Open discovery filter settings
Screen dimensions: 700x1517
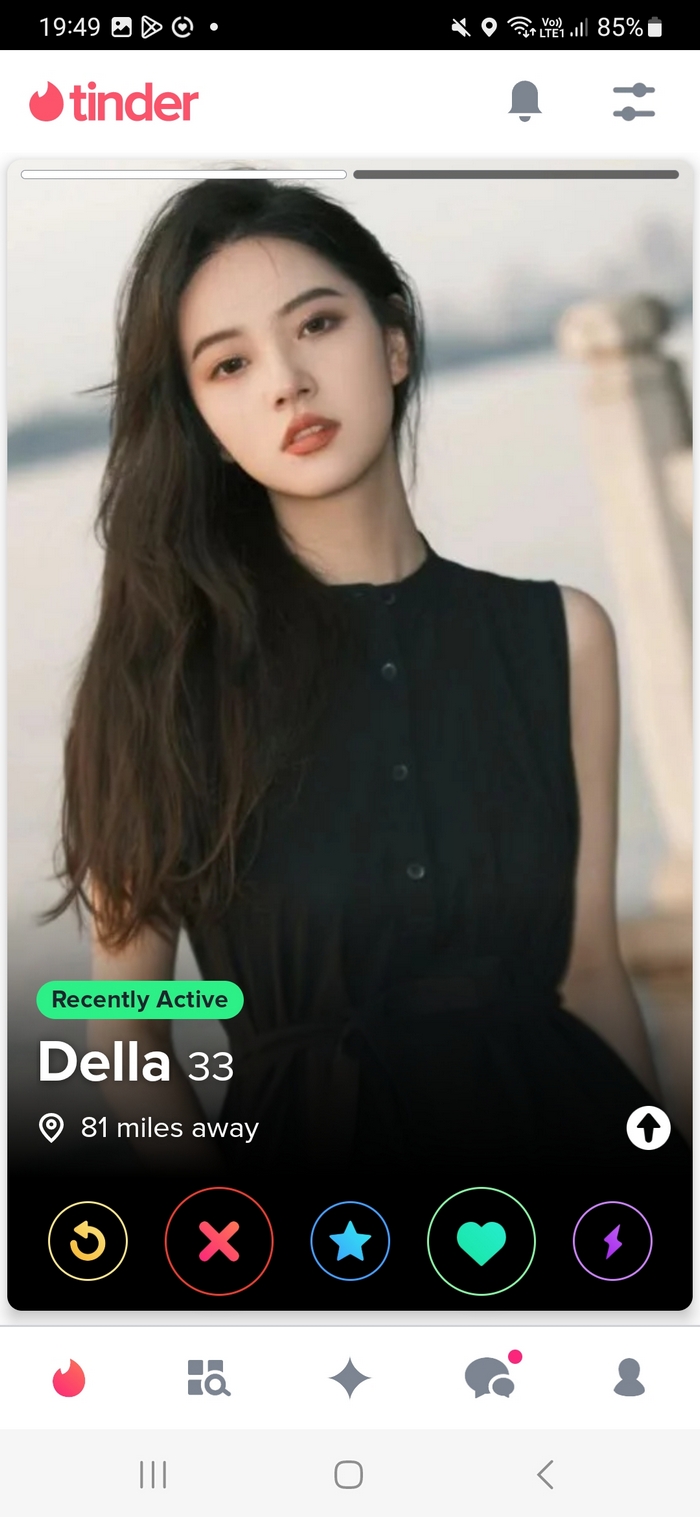pos(633,102)
